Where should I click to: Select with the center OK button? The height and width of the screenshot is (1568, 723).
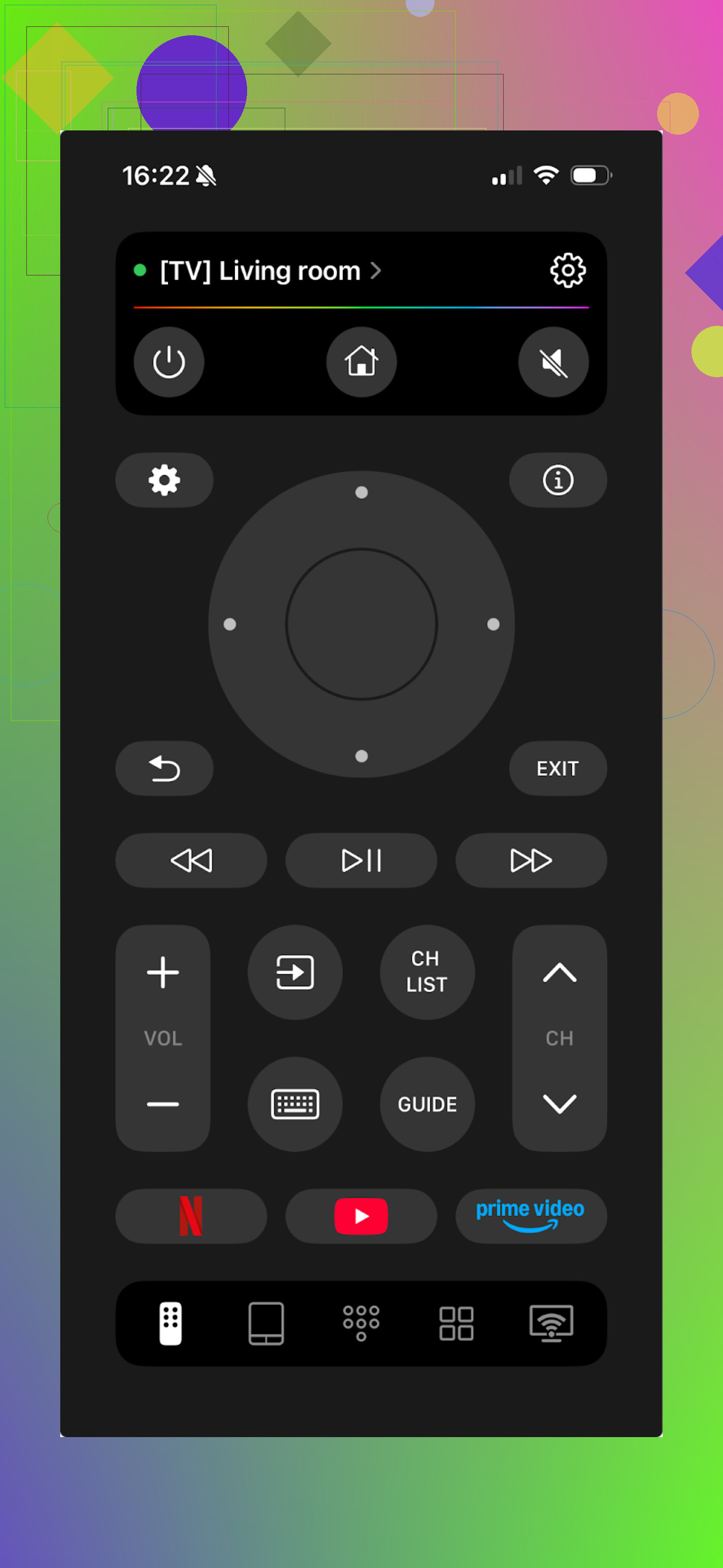point(361,624)
